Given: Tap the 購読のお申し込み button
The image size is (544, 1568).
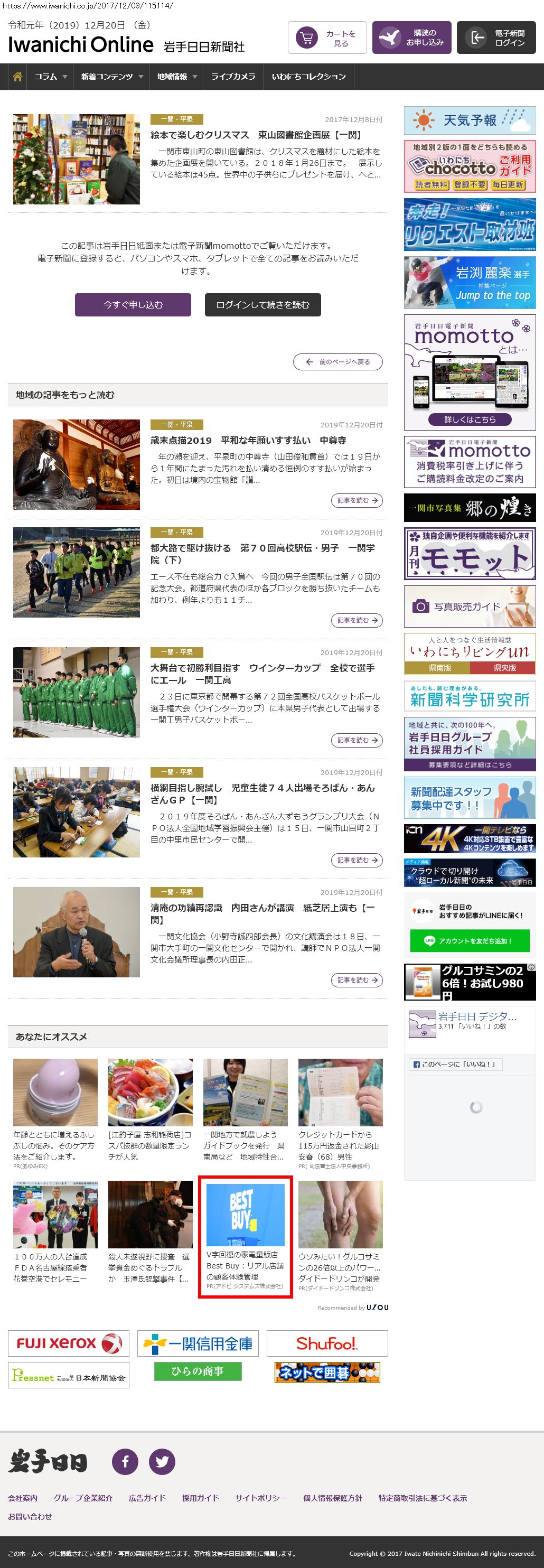Looking at the screenshot, I should coord(411,39).
